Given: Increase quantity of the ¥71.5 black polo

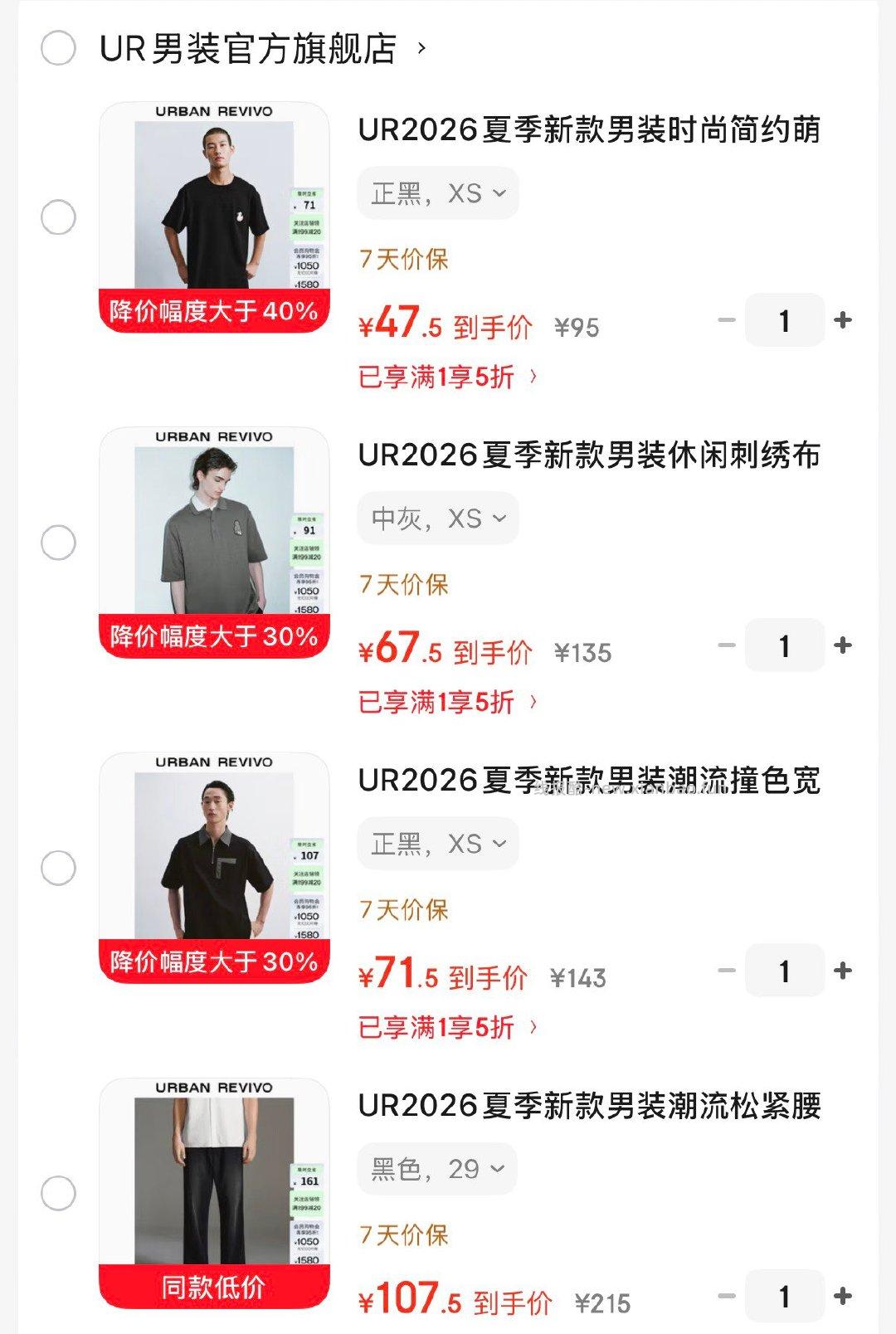Looking at the screenshot, I should (843, 970).
